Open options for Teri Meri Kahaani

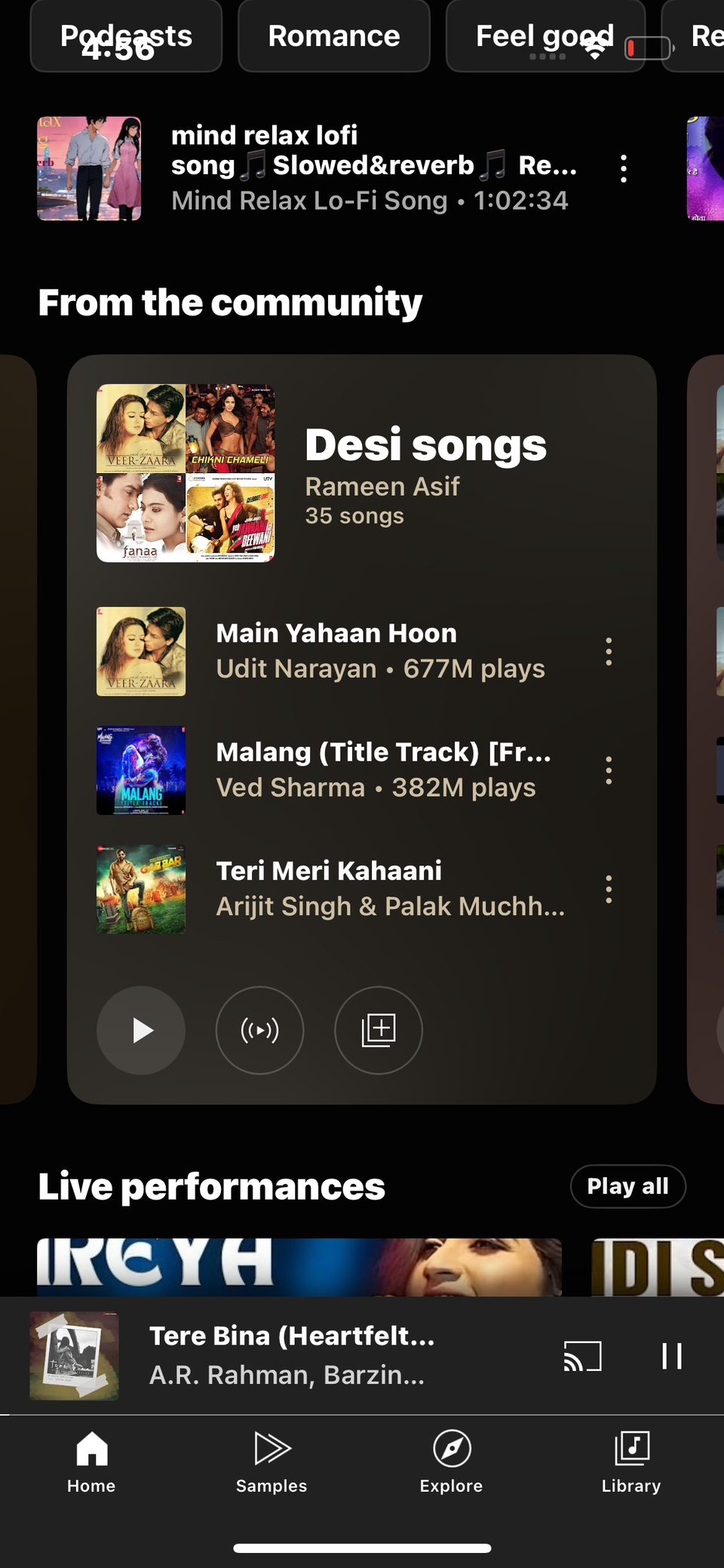click(609, 889)
